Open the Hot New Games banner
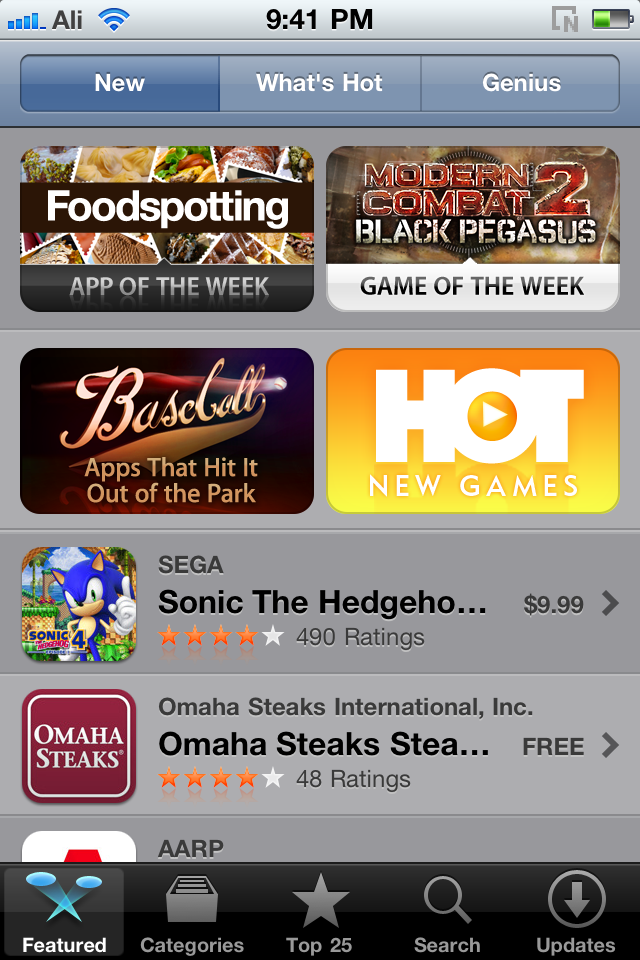 (473, 431)
